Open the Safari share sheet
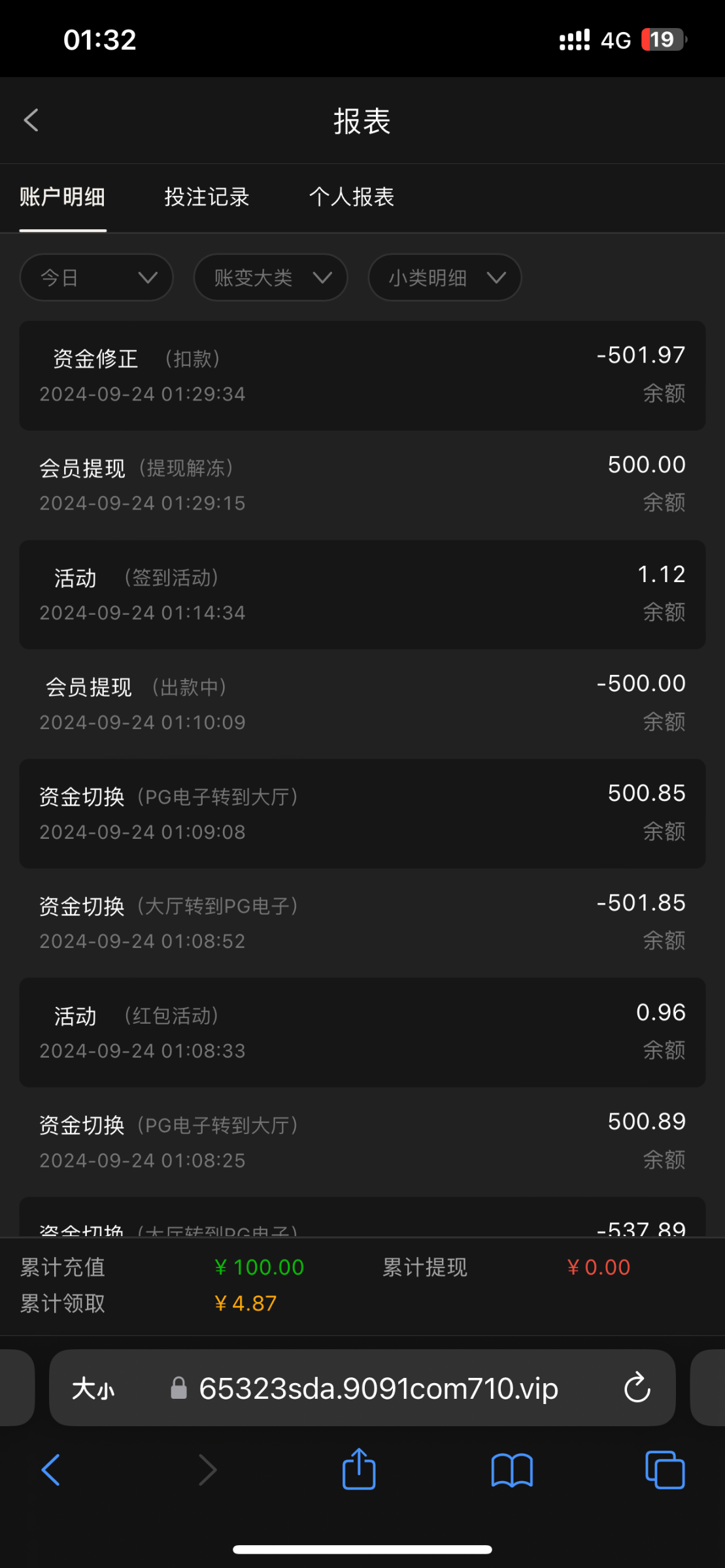725x1568 pixels. point(359,1470)
